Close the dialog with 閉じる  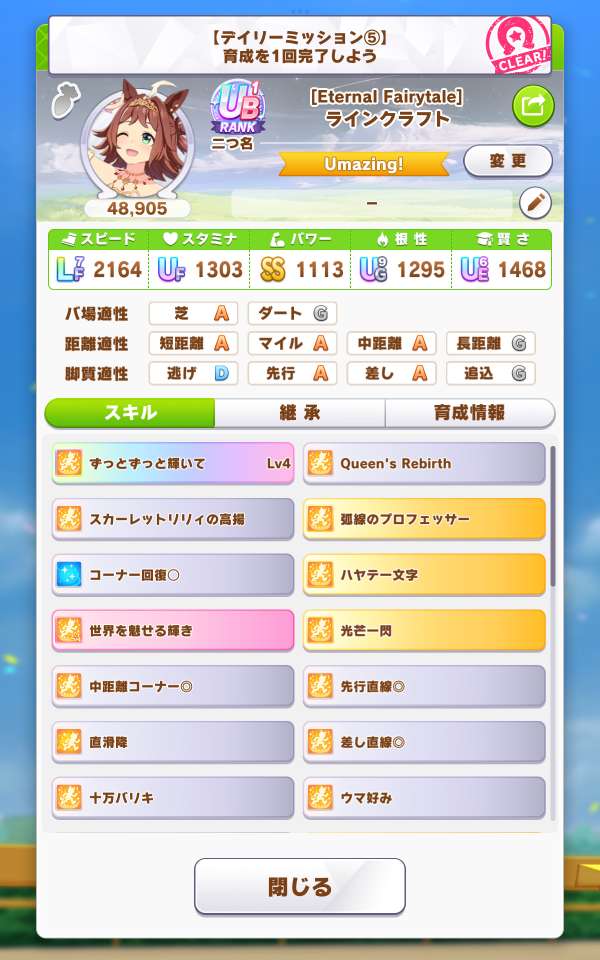point(300,886)
